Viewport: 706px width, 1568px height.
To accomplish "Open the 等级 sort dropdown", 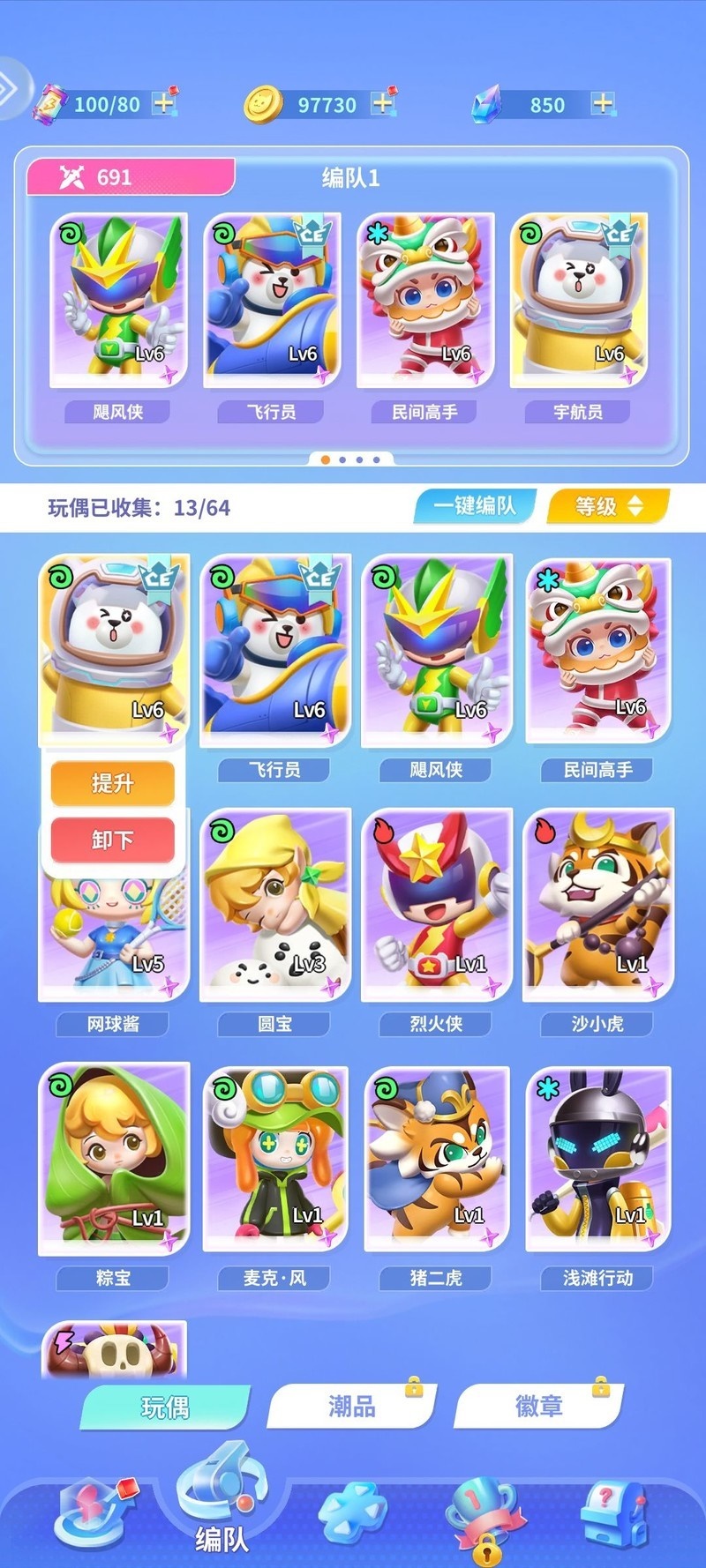I will 608,506.
